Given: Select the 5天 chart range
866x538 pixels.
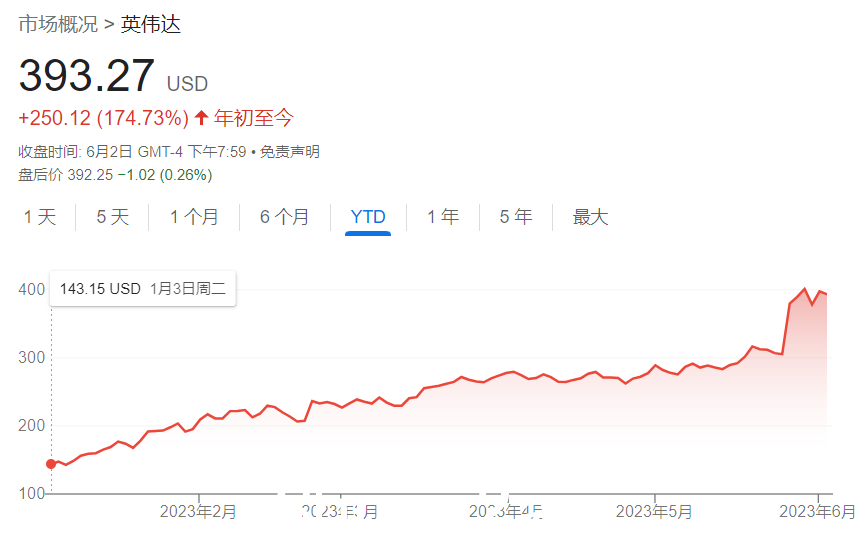Looking at the screenshot, I should click(x=113, y=217).
